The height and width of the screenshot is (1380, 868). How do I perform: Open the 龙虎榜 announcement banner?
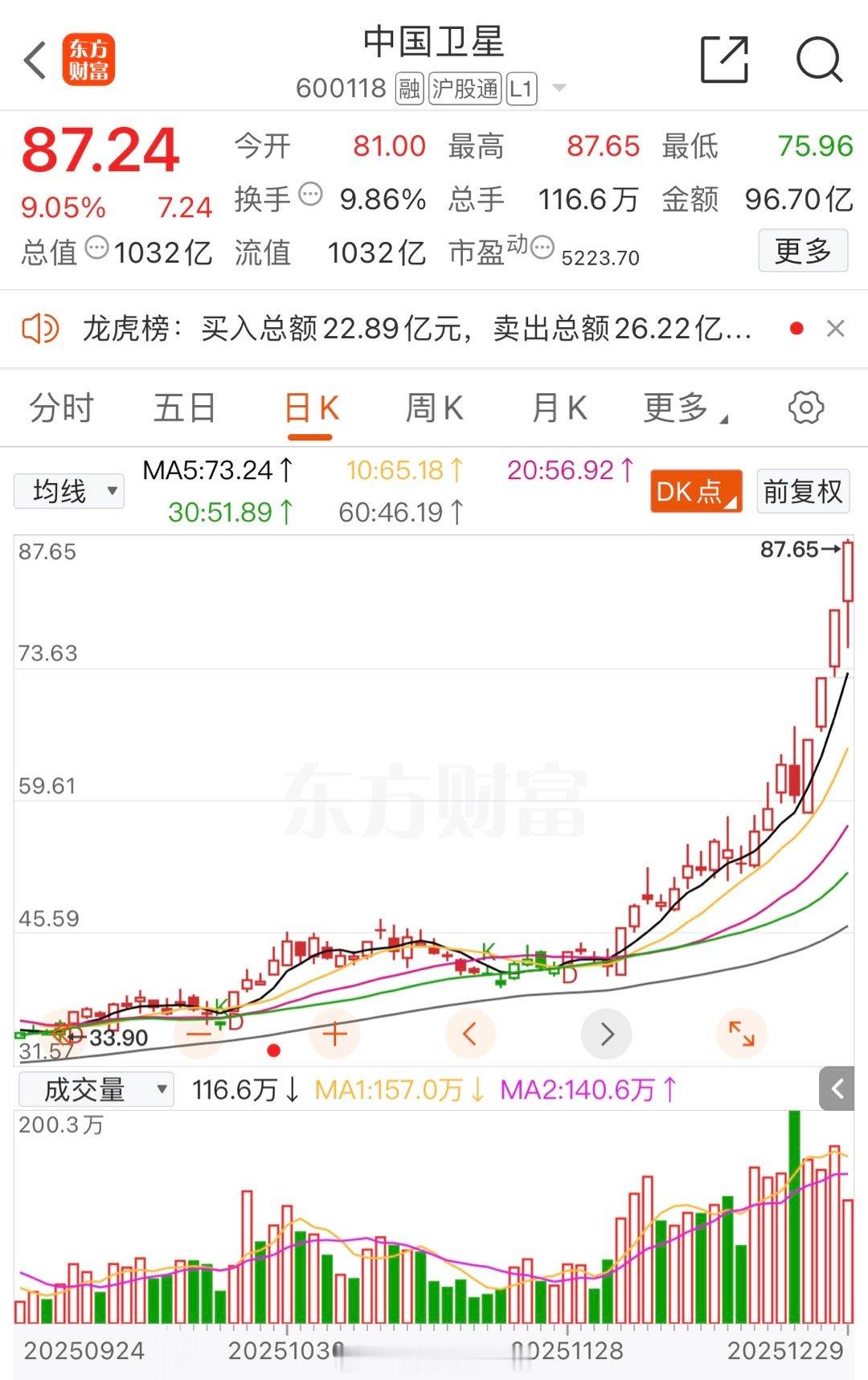coord(402,328)
